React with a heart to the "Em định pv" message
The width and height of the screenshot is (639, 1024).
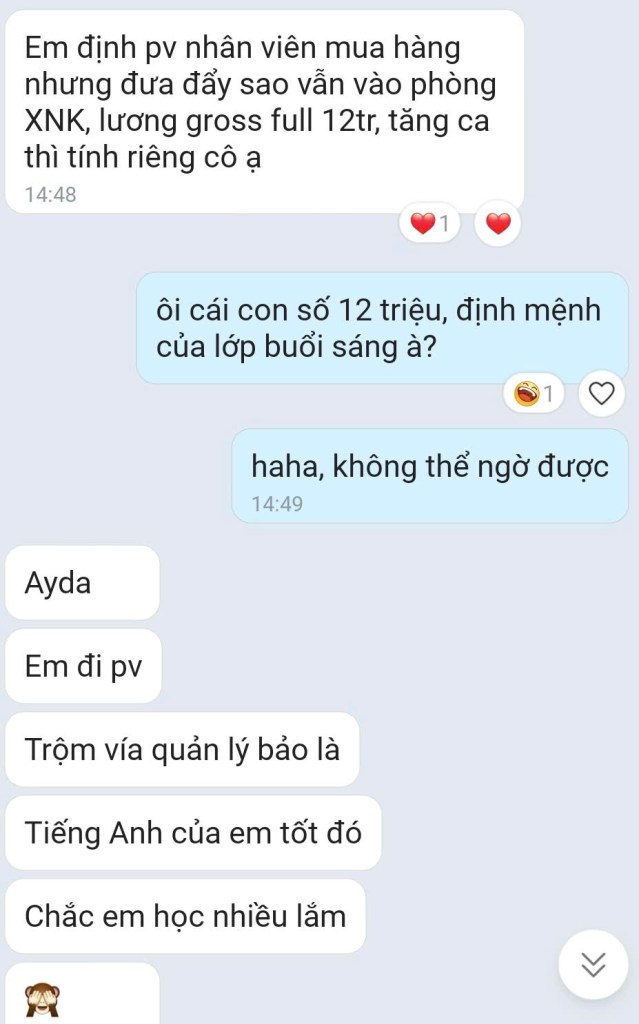pos(498,224)
